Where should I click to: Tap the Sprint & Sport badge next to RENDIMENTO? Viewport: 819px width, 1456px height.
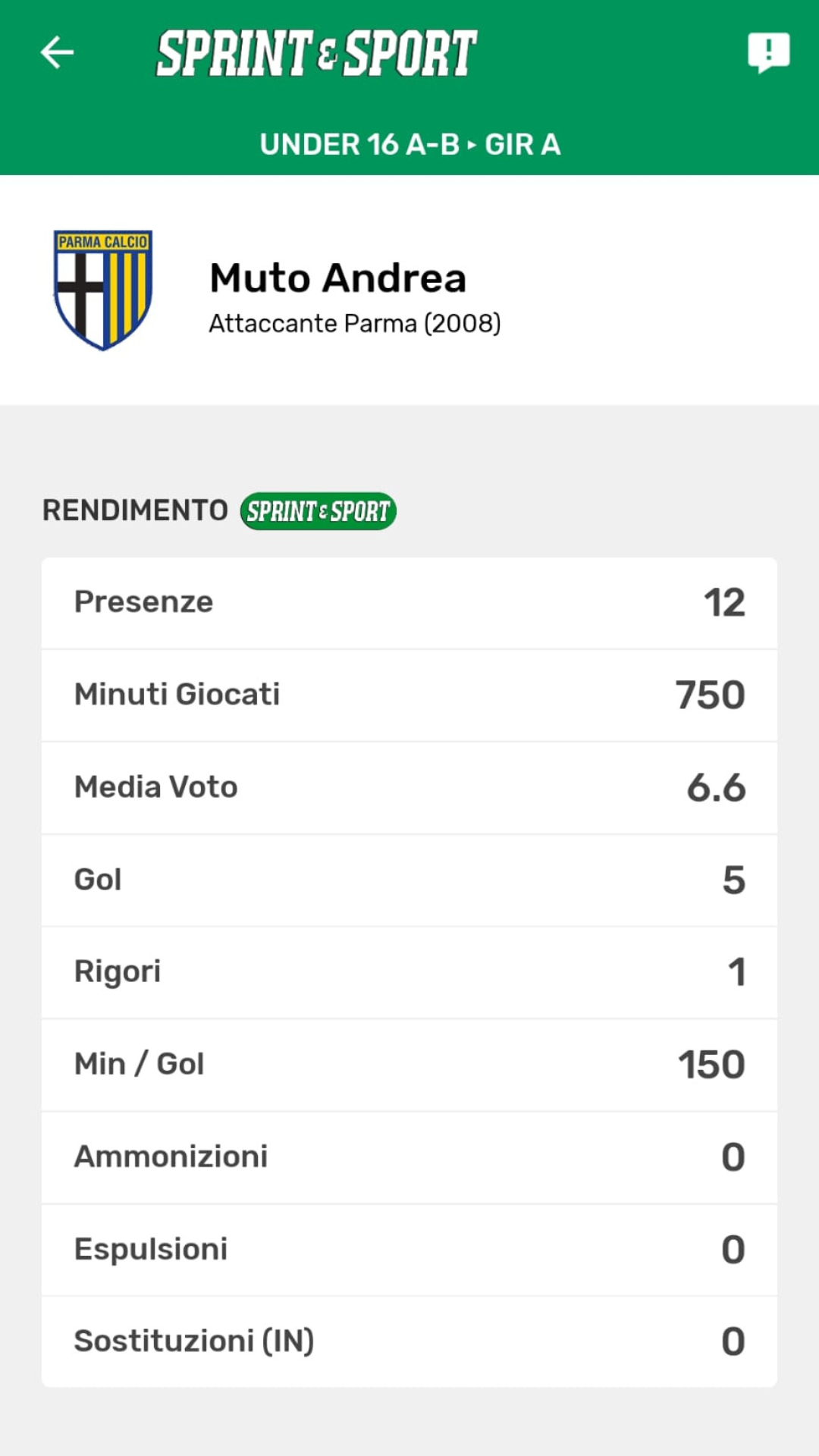[x=318, y=511]
